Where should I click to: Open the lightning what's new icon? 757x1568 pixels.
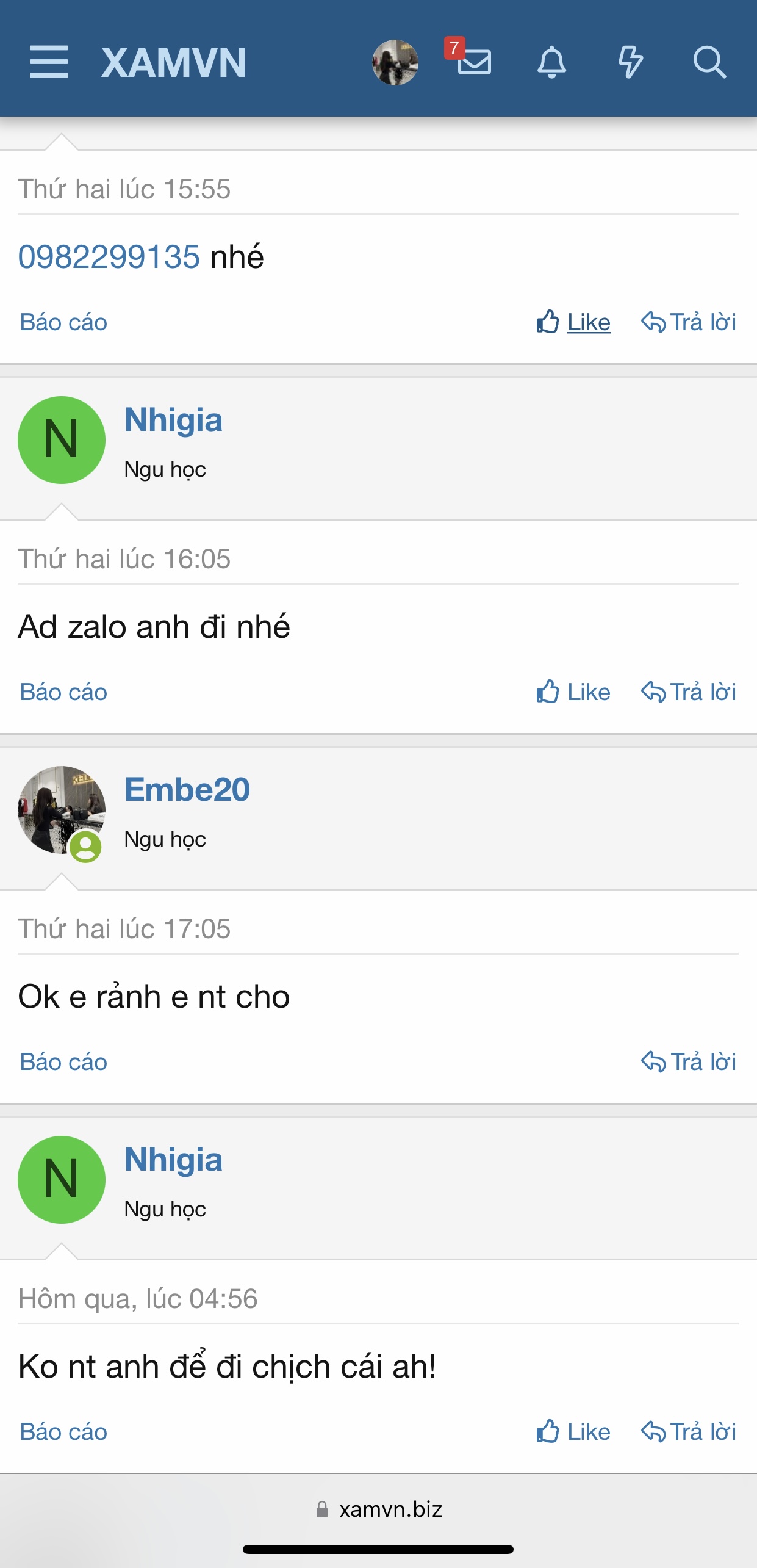630,62
